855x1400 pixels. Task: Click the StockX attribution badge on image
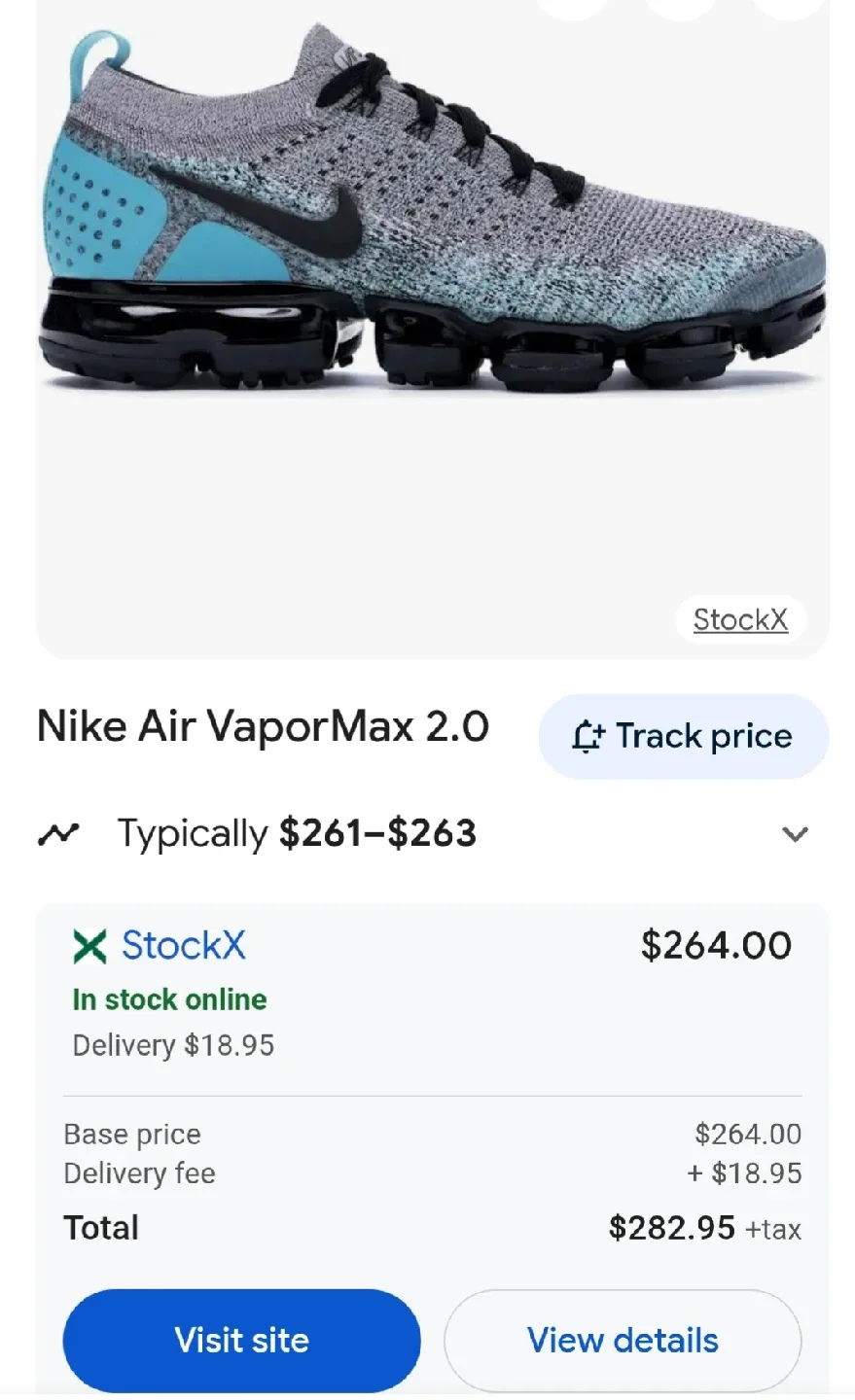point(739,619)
